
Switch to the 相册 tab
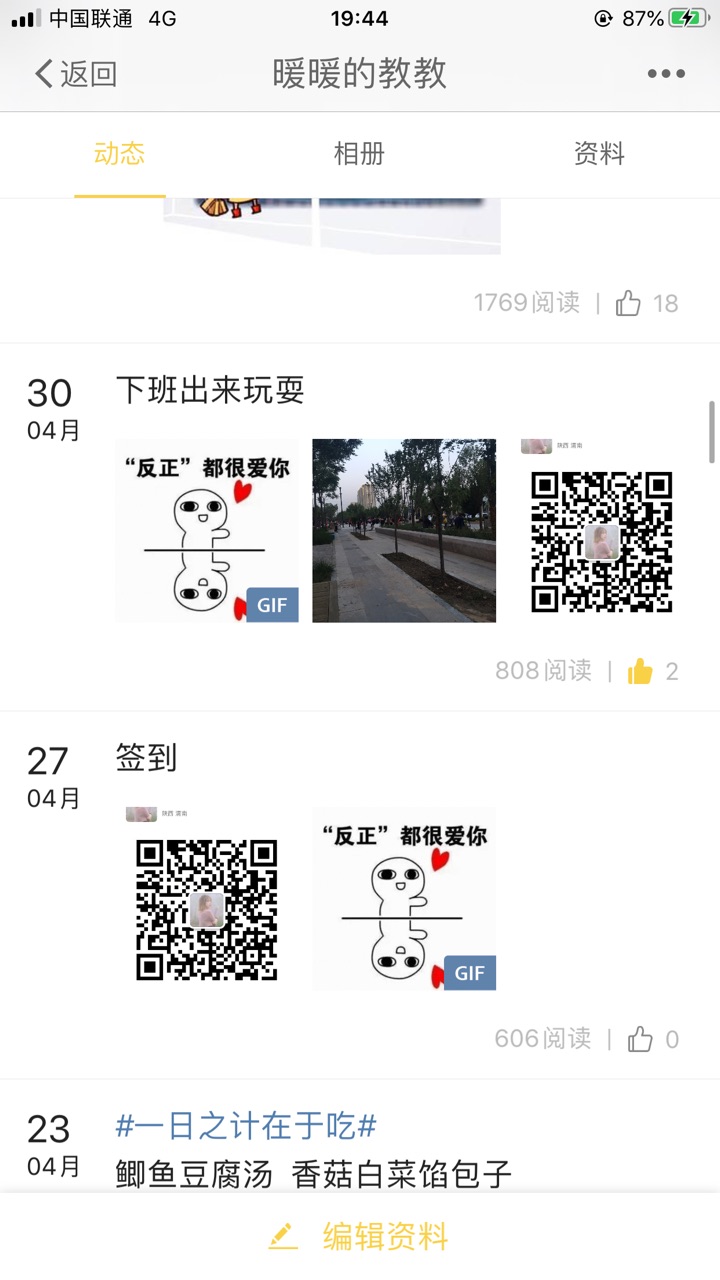360,155
